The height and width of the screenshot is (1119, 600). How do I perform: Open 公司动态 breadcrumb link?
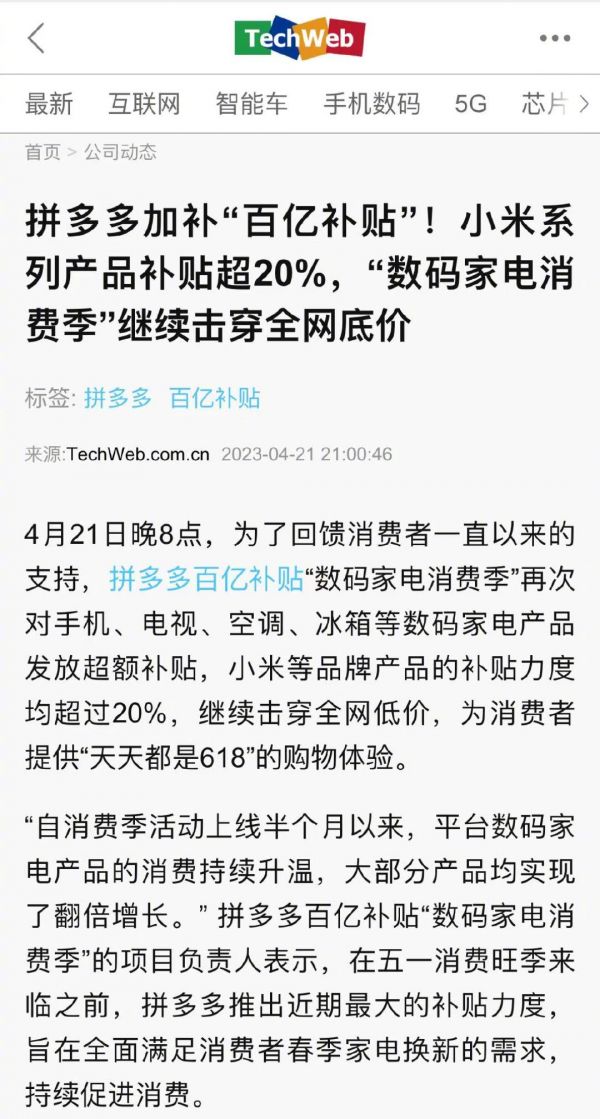pyautogui.click(x=121, y=152)
